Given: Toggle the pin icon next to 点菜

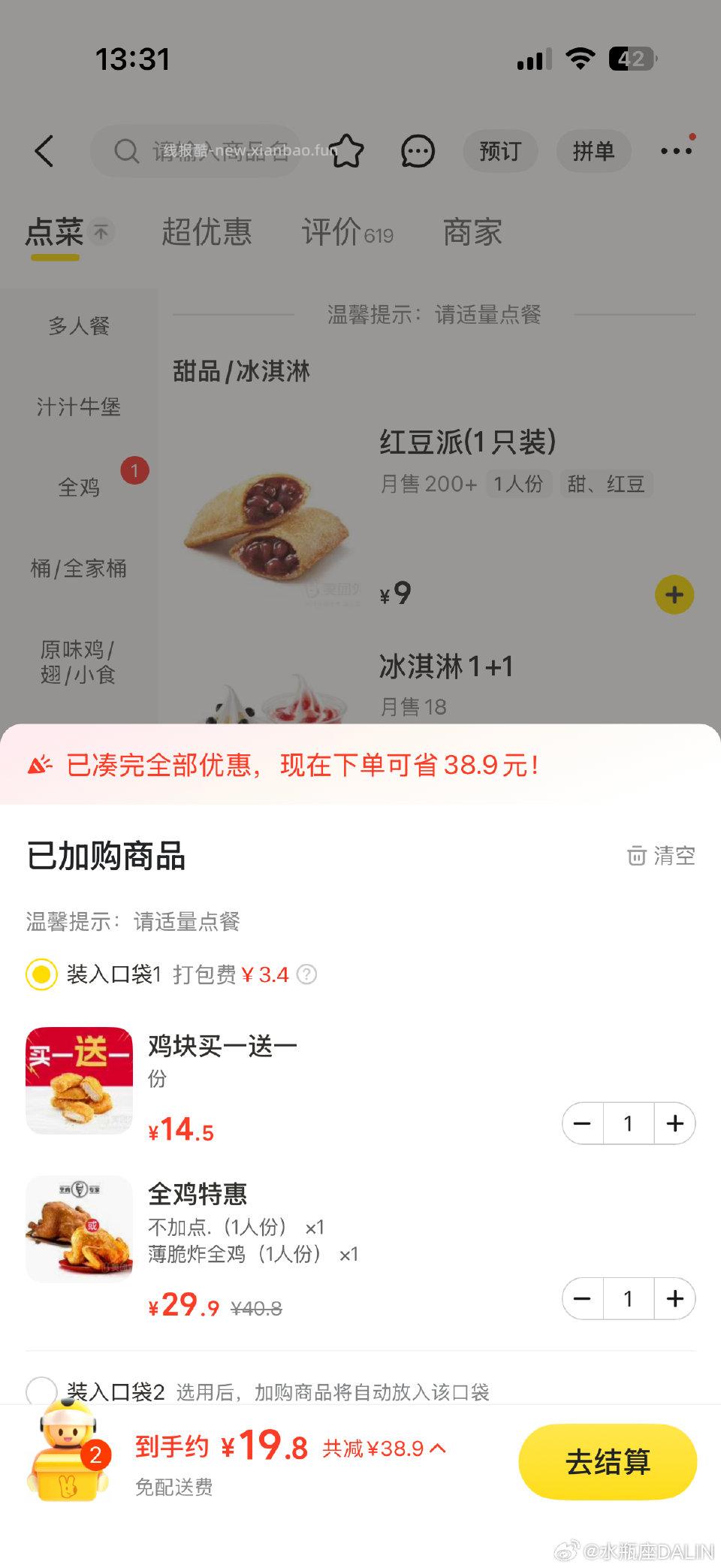Looking at the screenshot, I should tap(101, 232).
